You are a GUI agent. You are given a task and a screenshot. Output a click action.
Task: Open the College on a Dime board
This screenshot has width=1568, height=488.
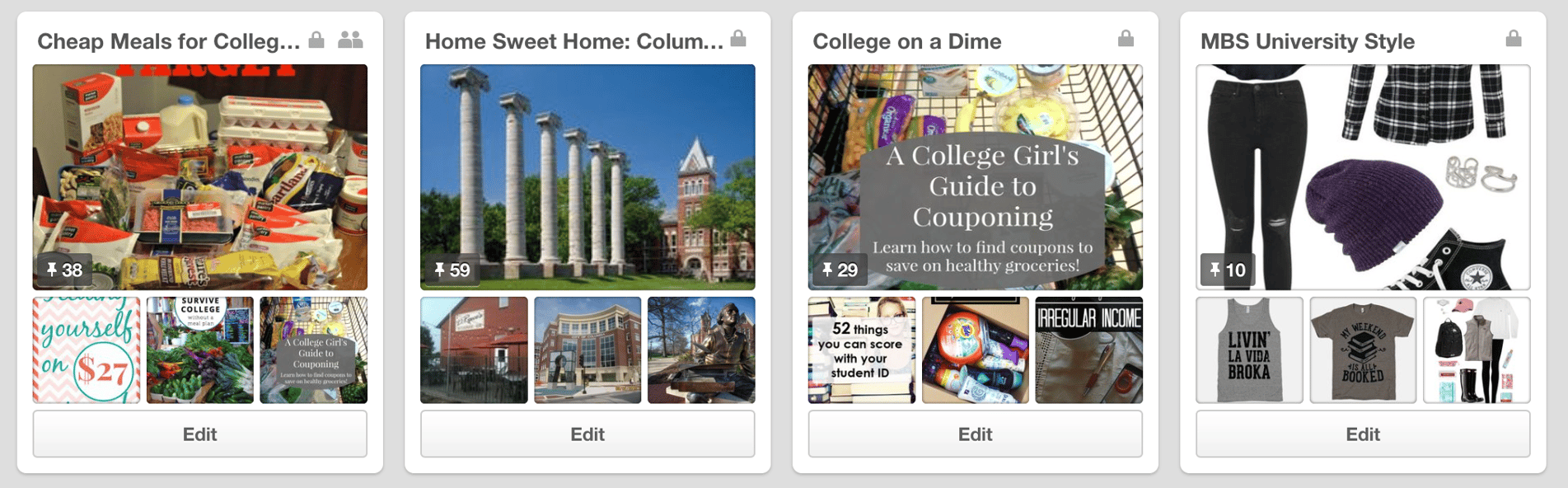click(975, 177)
